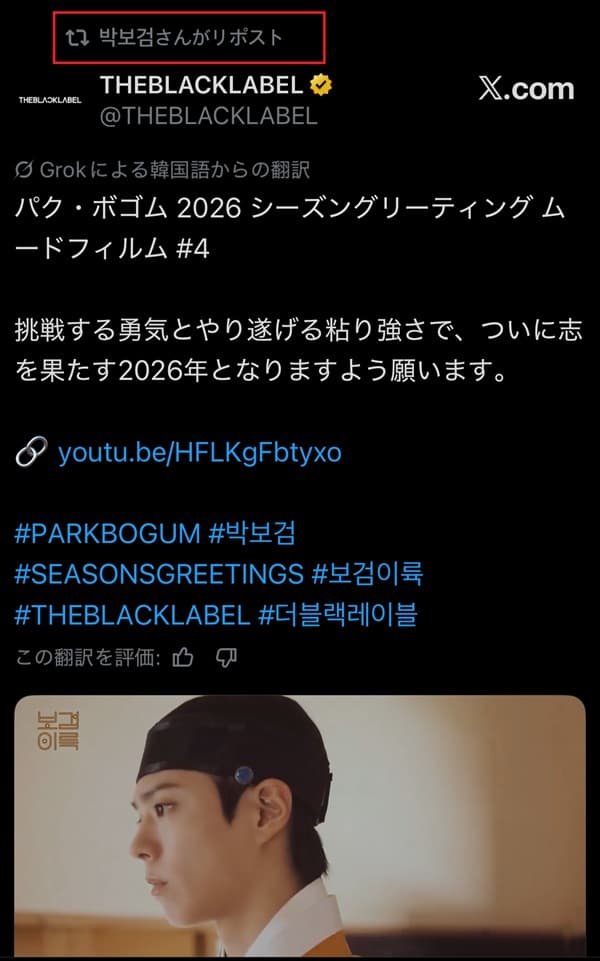Open the #더블랙레이블 hashtag
Image resolution: width=600 pixels, height=961 pixels.
[x=337, y=614]
